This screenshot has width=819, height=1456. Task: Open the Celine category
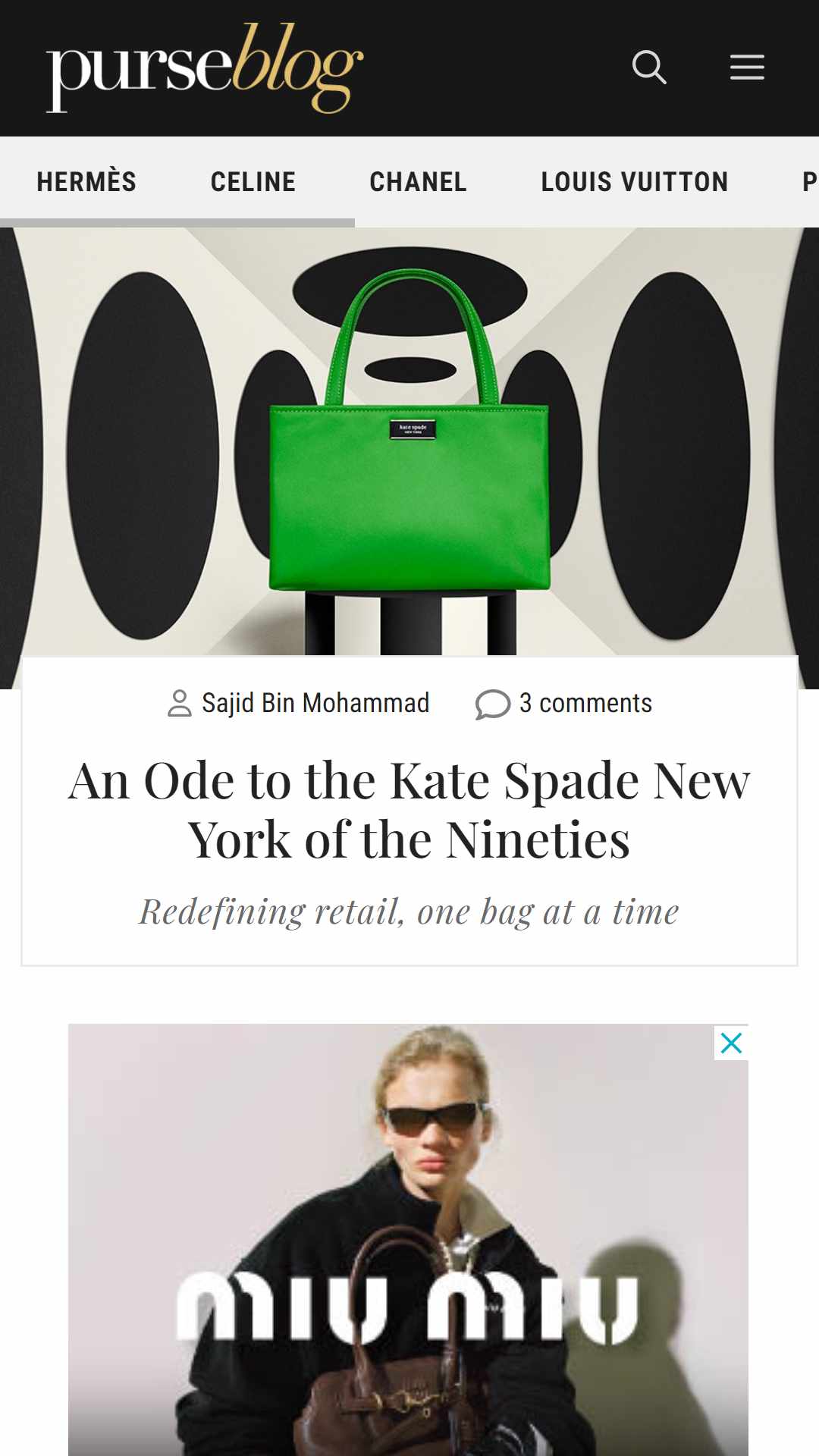click(x=253, y=182)
